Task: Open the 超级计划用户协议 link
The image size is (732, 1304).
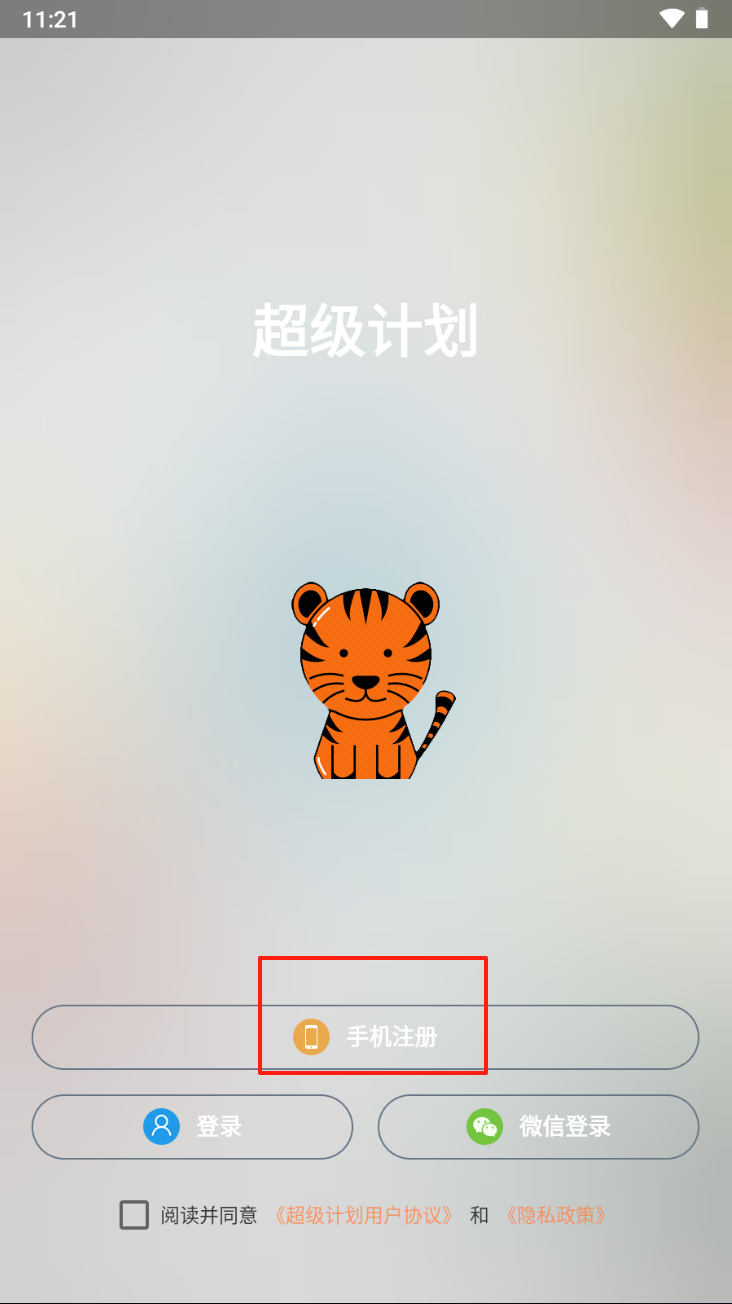Action: 364,1215
